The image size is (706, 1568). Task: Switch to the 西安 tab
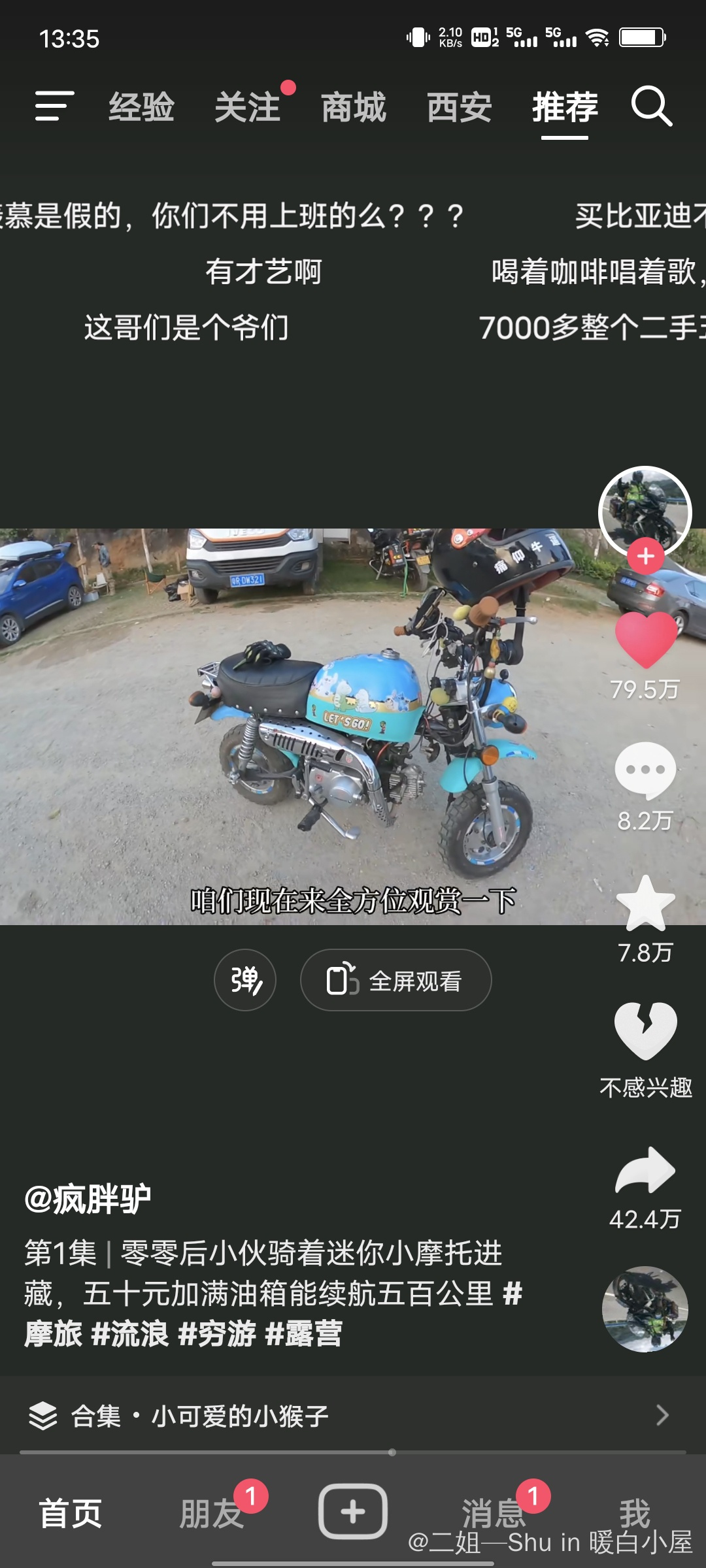coord(460,107)
